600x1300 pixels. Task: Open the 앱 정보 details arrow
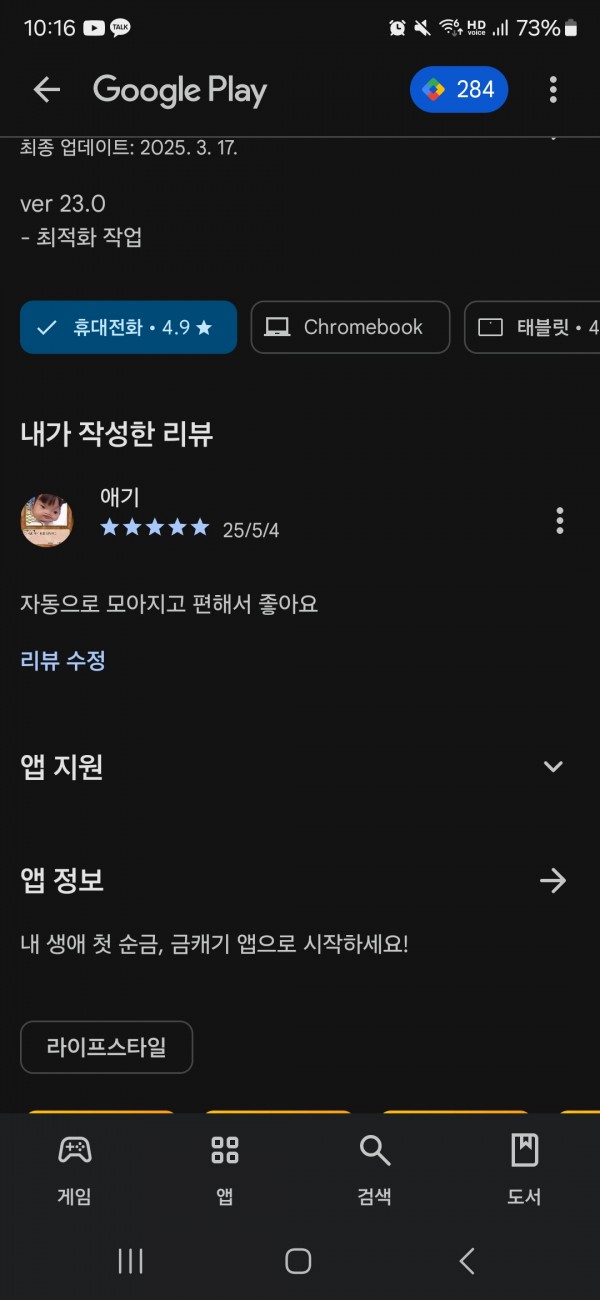click(x=553, y=880)
